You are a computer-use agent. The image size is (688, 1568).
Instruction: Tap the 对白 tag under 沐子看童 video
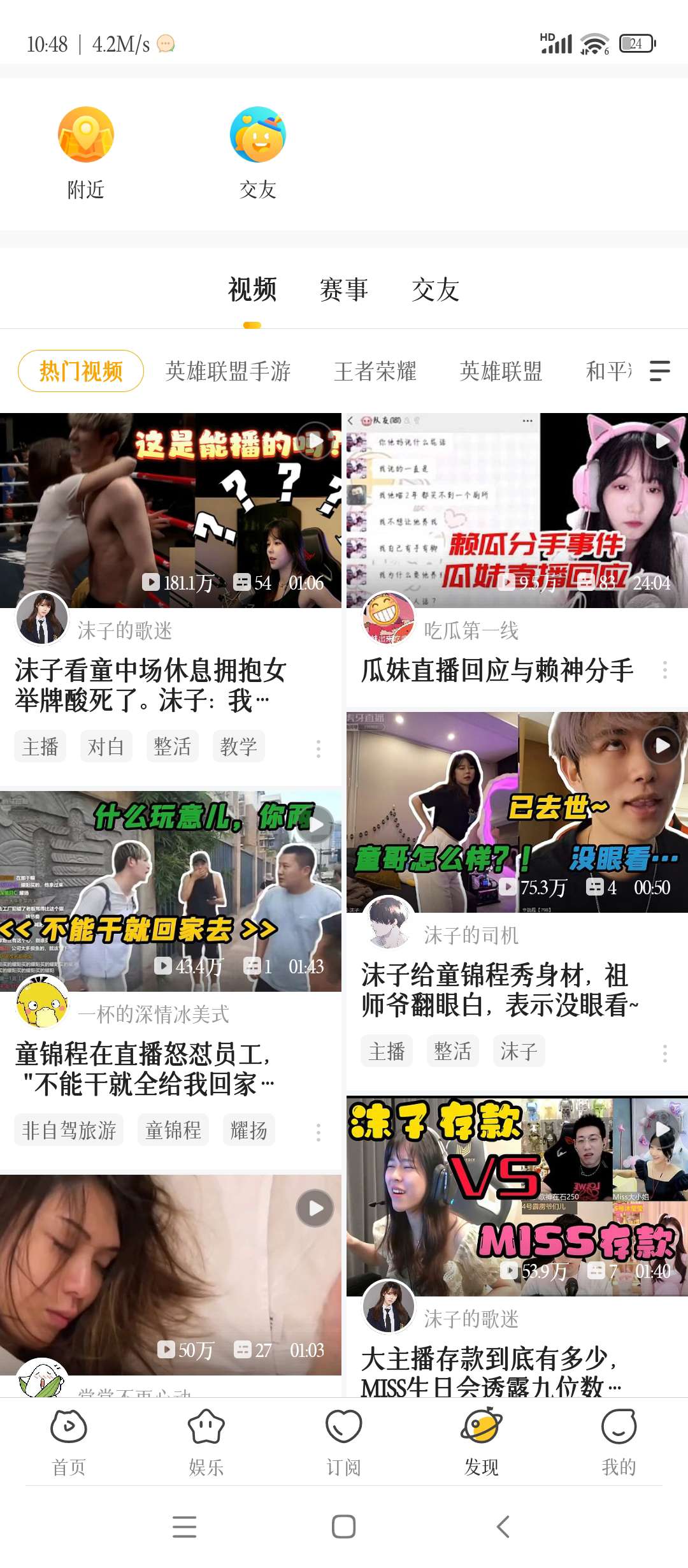point(106,746)
